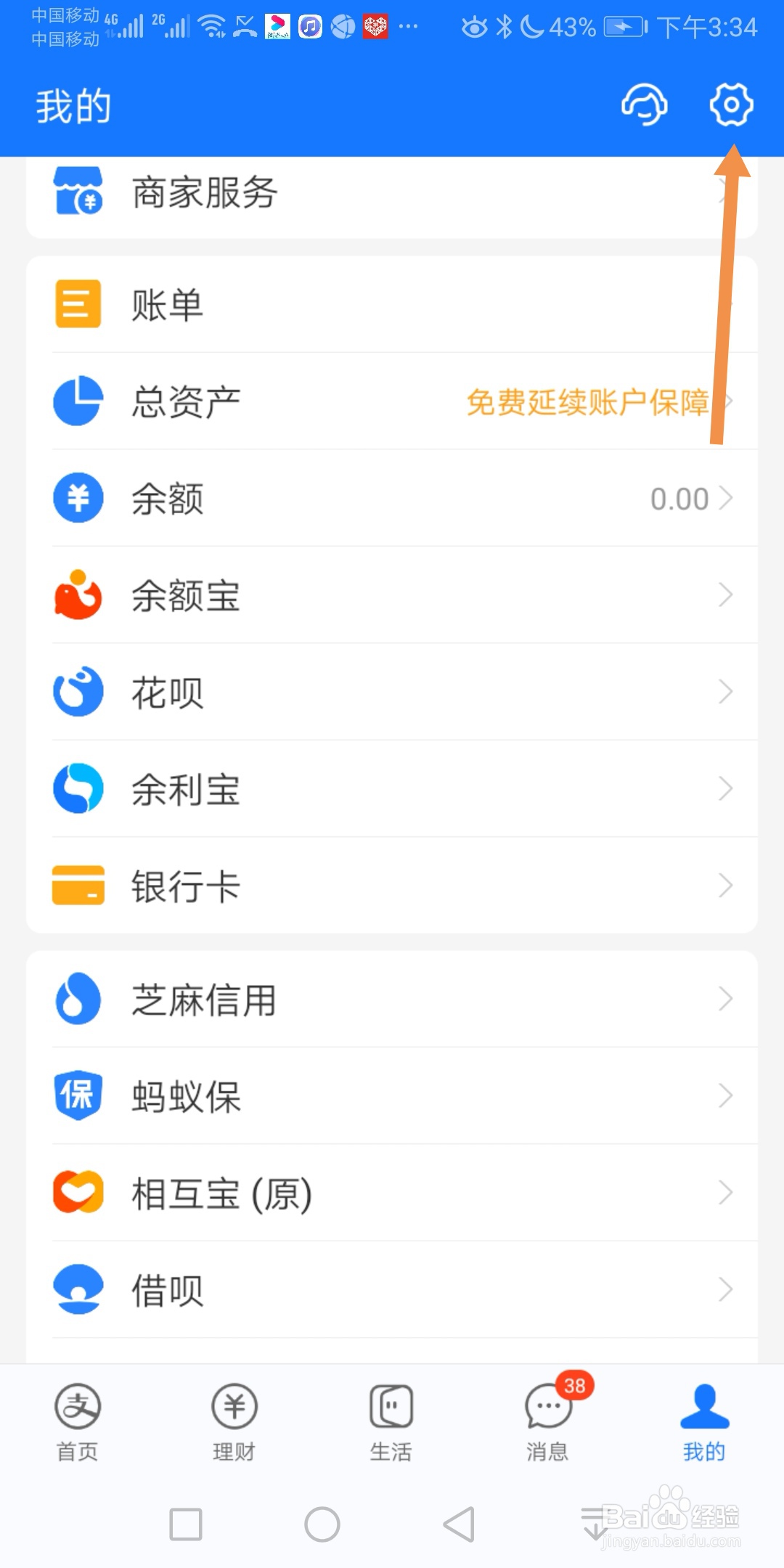The image size is (784, 1568).
Task: Open 余利宝 service icon
Action: pos(78,788)
